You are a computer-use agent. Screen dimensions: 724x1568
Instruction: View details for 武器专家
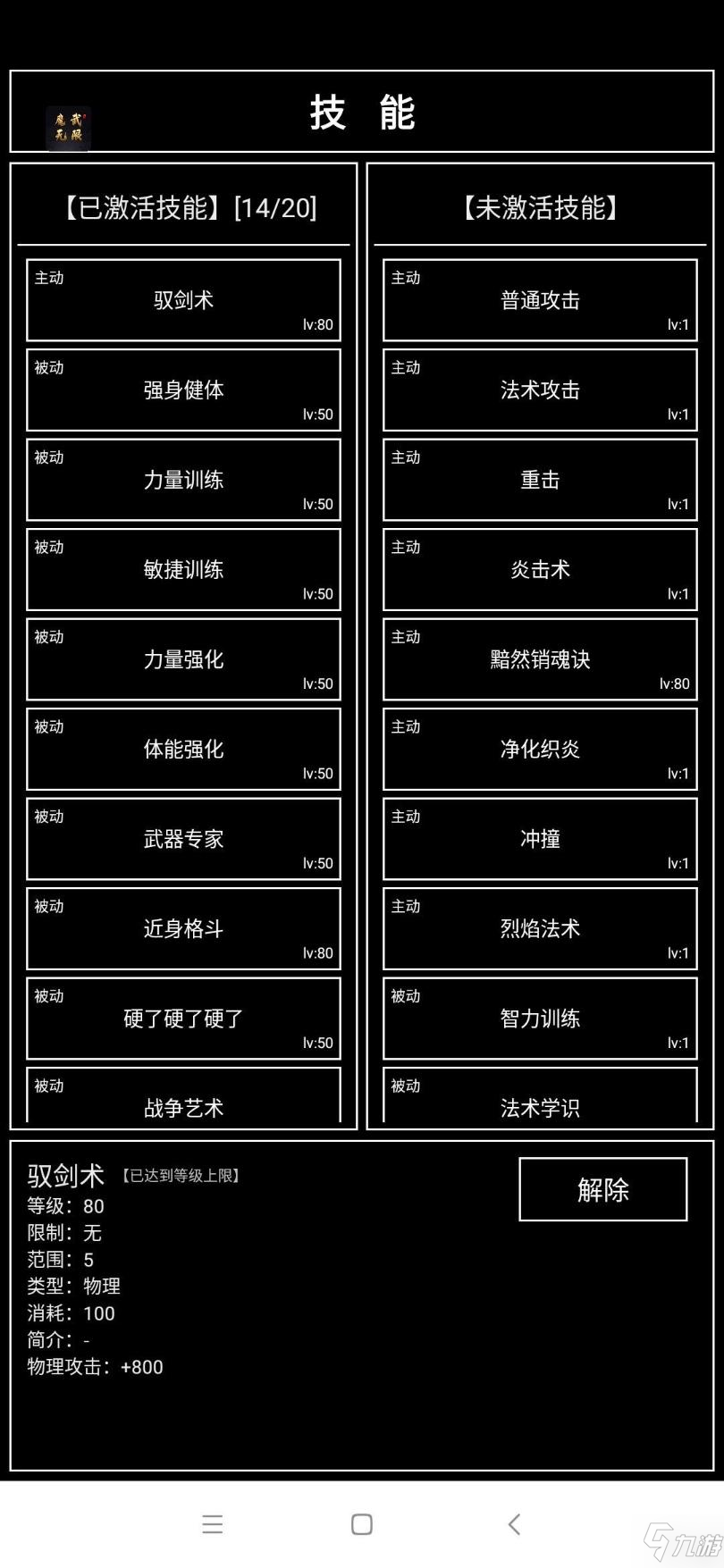(183, 839)
